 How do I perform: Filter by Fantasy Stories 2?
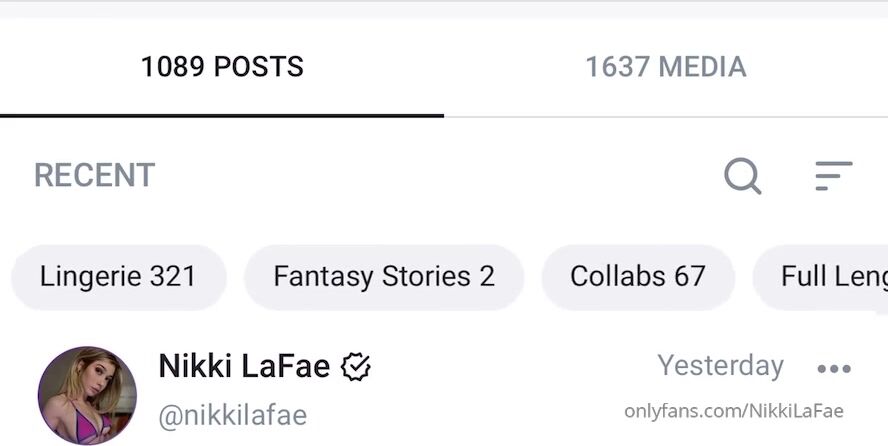(384, 277)
